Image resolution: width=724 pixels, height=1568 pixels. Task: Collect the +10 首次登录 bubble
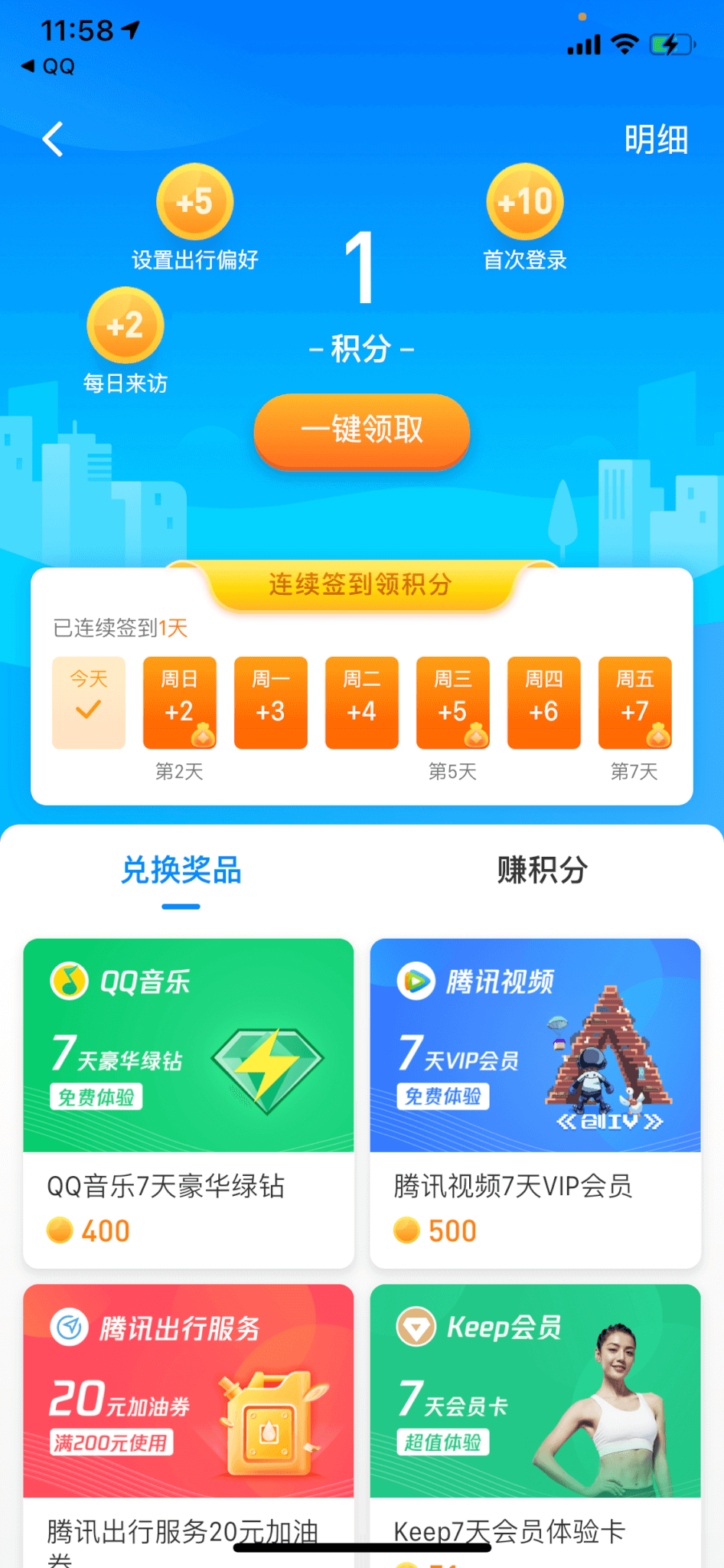pos(525,202)
